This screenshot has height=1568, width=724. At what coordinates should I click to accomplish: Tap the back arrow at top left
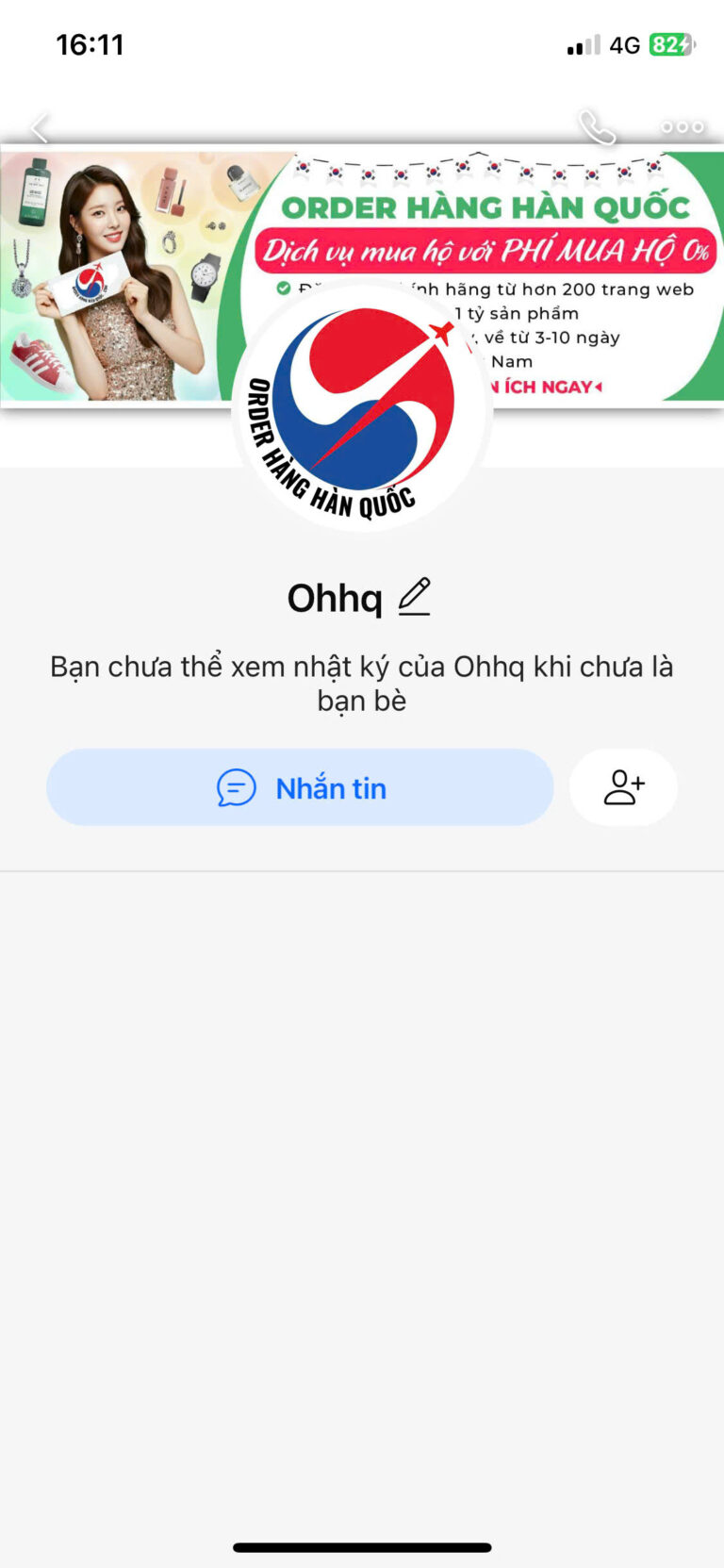[x=39, y=125]
